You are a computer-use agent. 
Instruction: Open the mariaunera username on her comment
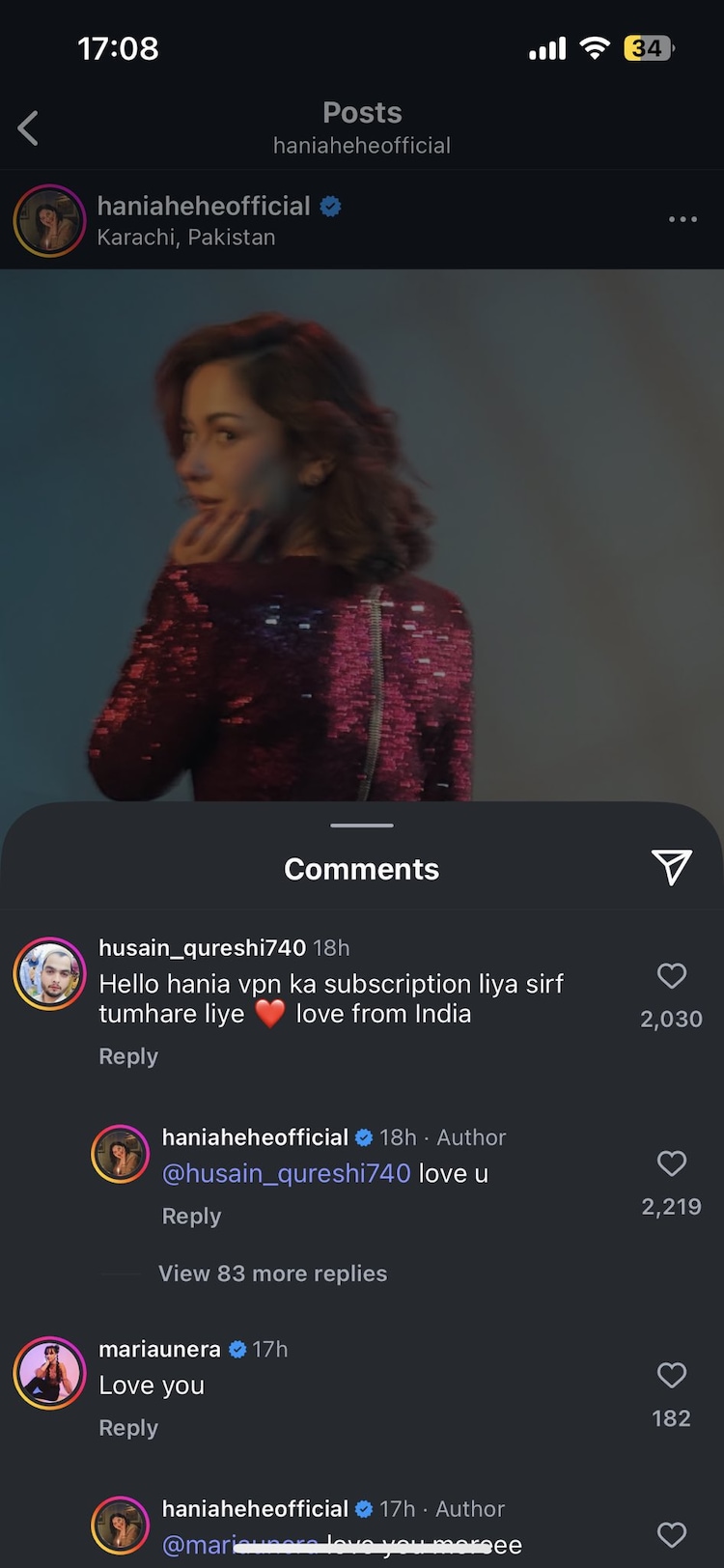159,1349
